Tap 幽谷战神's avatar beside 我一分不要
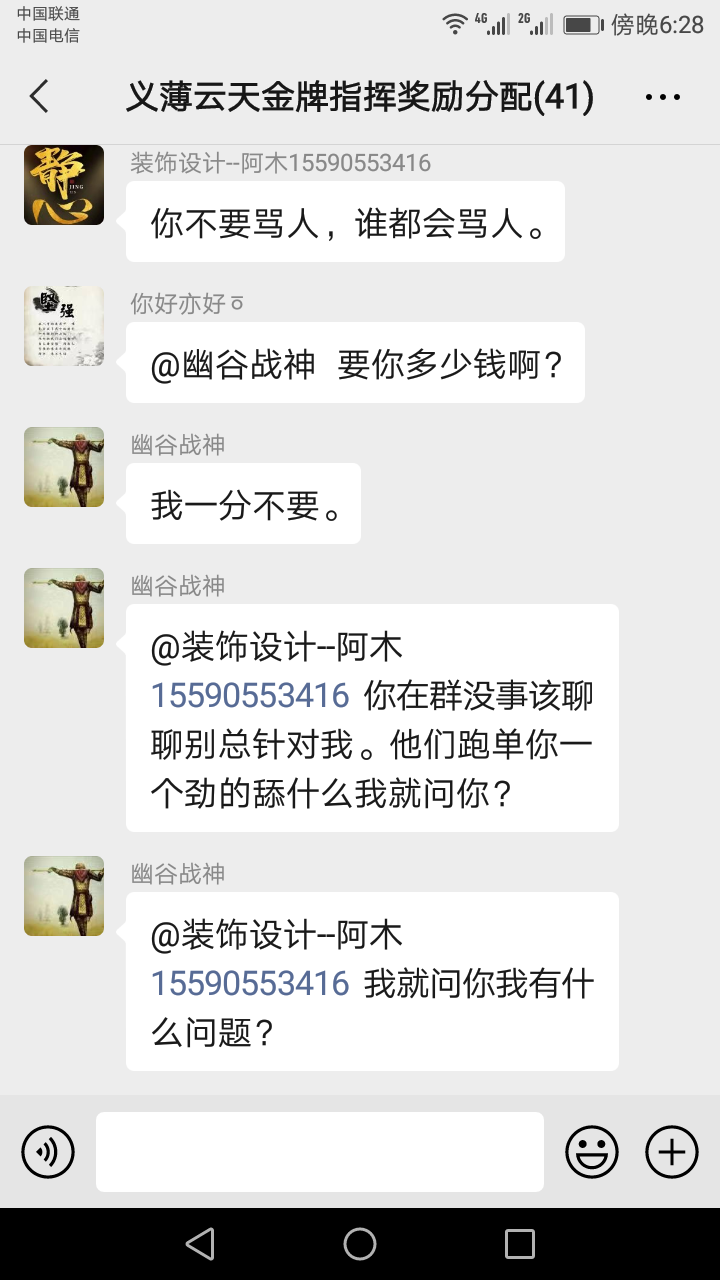 point(64,467)
